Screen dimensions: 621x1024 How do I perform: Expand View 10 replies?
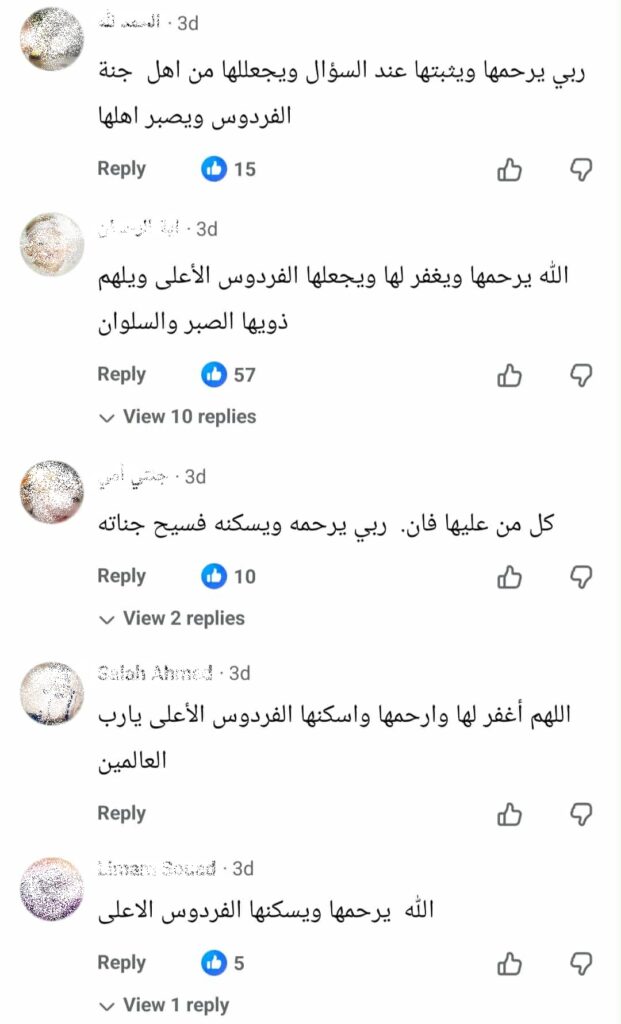coord(178,417)
